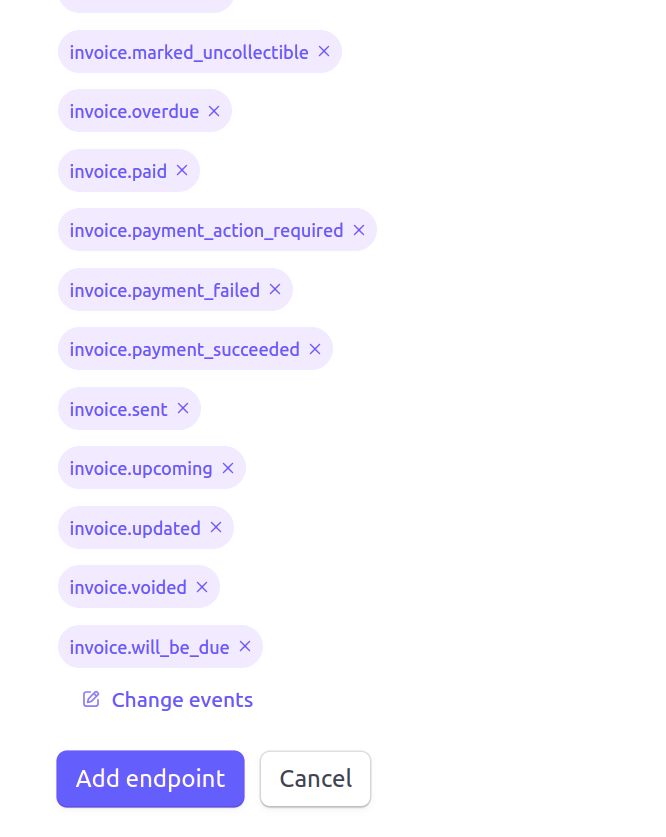Remove invoice.upcoming from the list
The height and width of the screenshot is (837, 666).
228,468
